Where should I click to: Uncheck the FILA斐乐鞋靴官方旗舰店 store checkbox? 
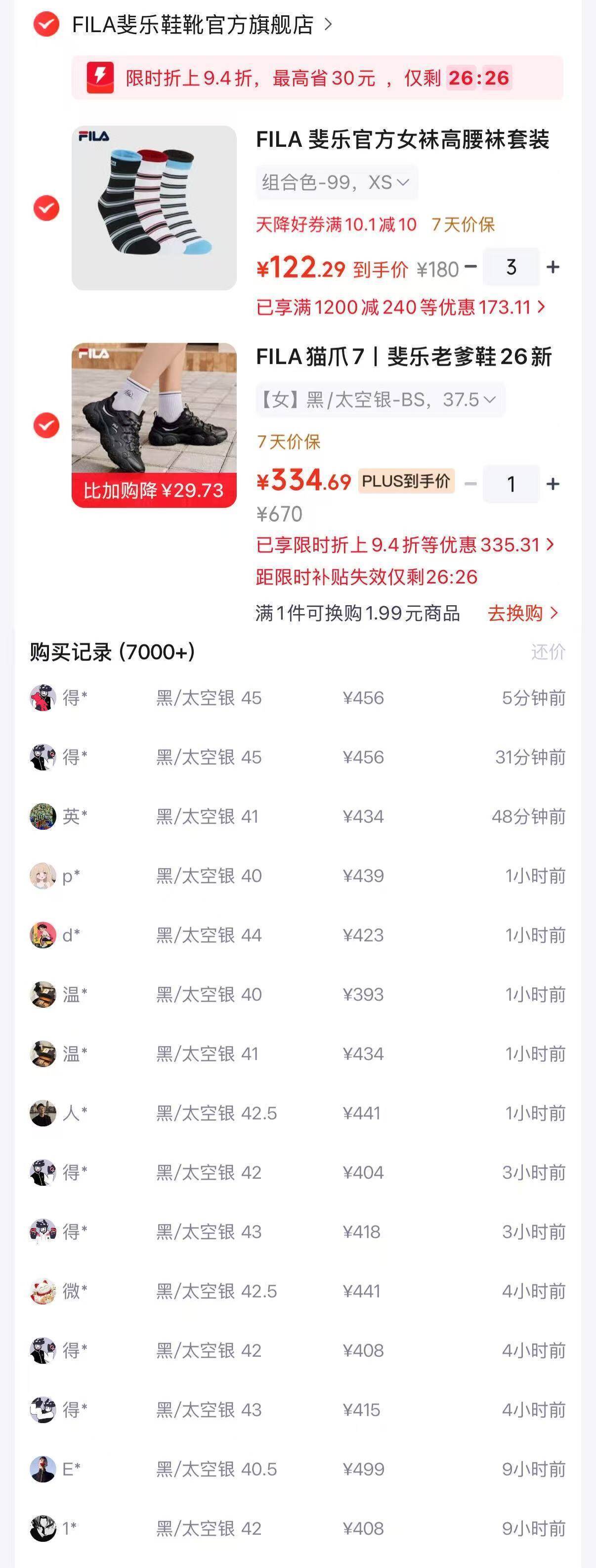[x=45, y=25]
